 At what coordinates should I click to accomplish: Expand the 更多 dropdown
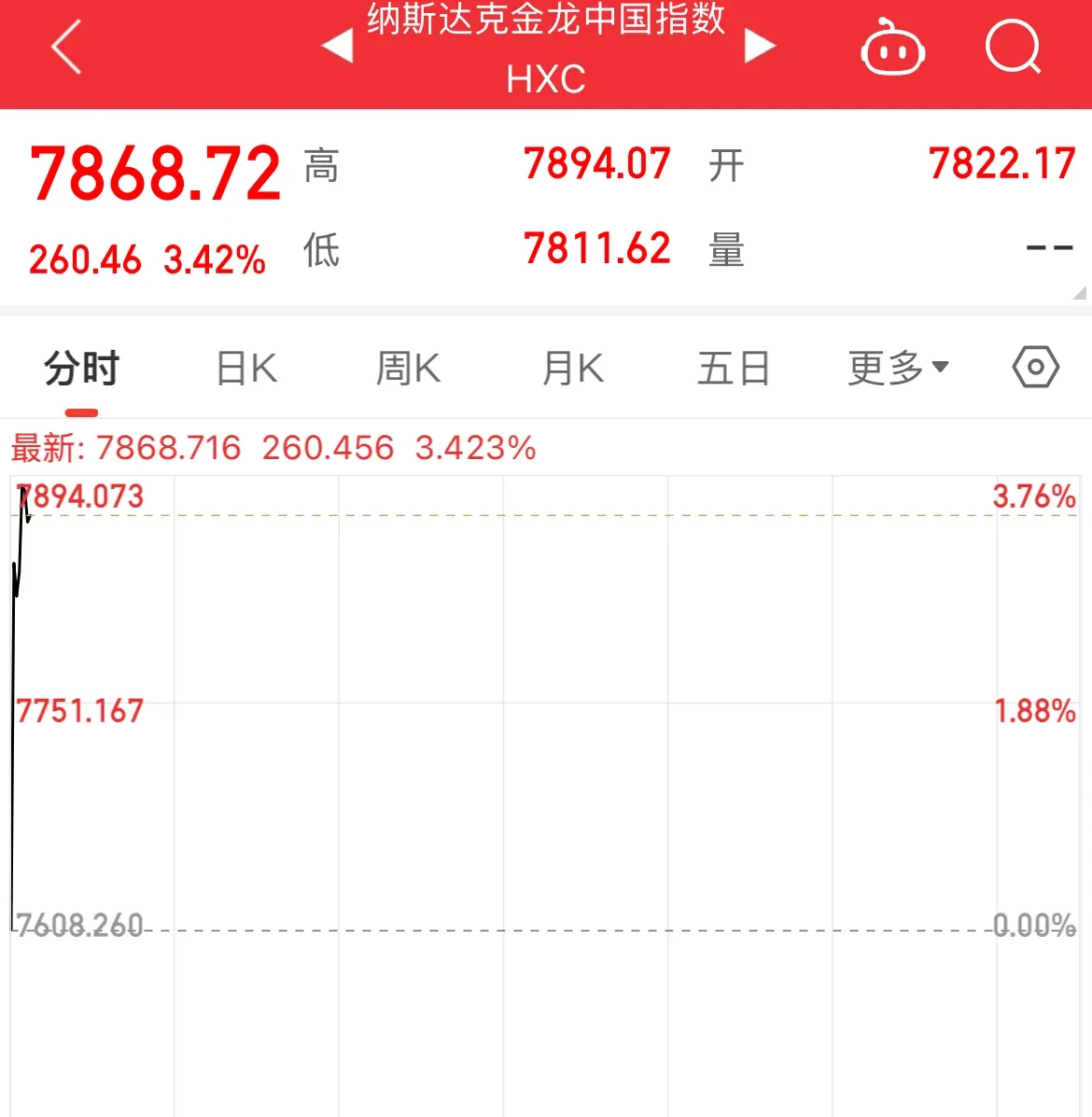tap(897, 369)
